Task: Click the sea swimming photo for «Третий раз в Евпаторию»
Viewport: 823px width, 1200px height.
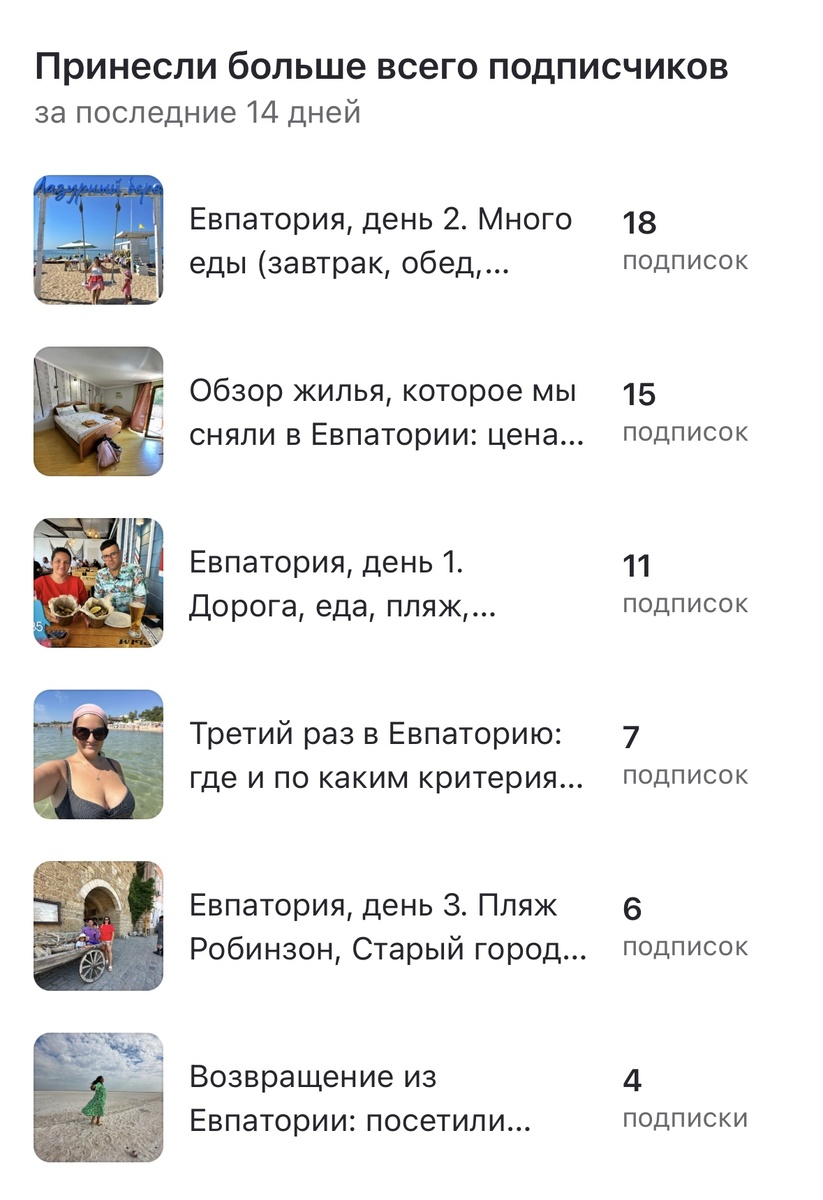Action: pos(97,752)
